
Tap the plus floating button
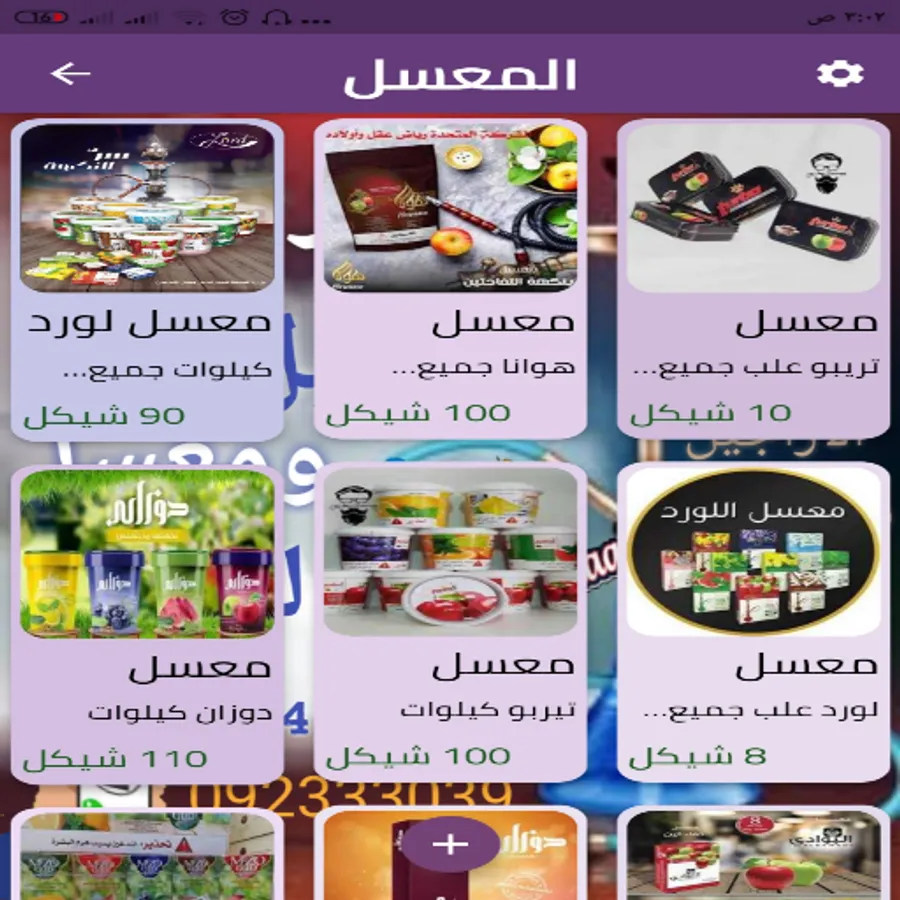(450, 844)
